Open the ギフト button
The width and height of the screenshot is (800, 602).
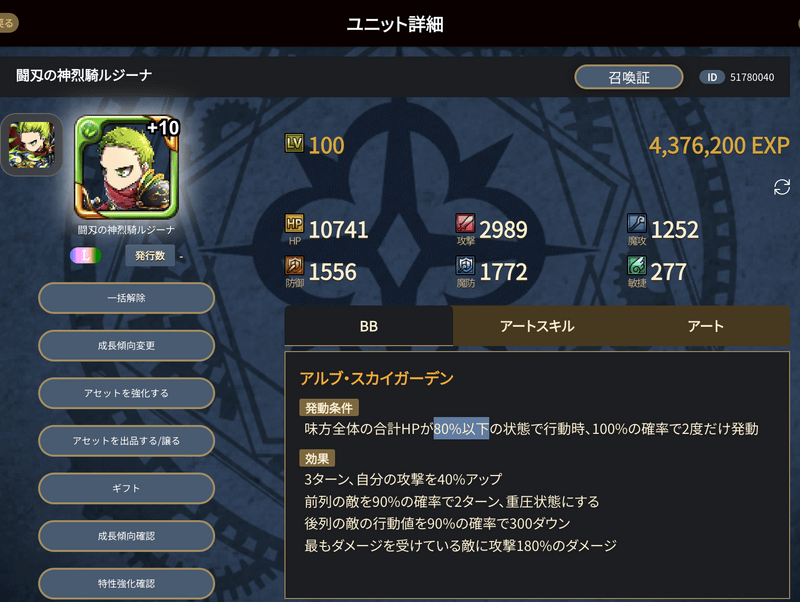click(126, 488)
